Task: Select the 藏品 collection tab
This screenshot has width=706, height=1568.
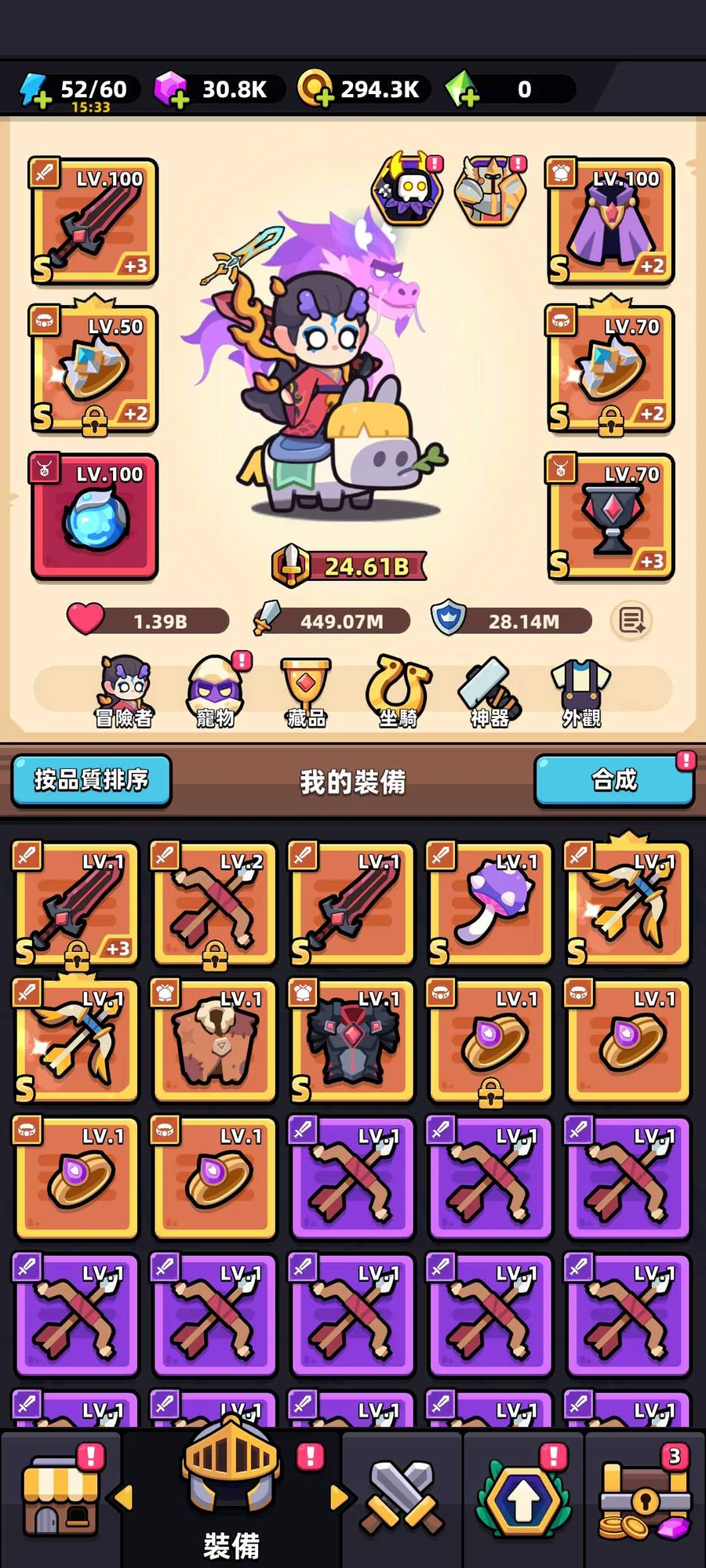Action: (306, 691)
